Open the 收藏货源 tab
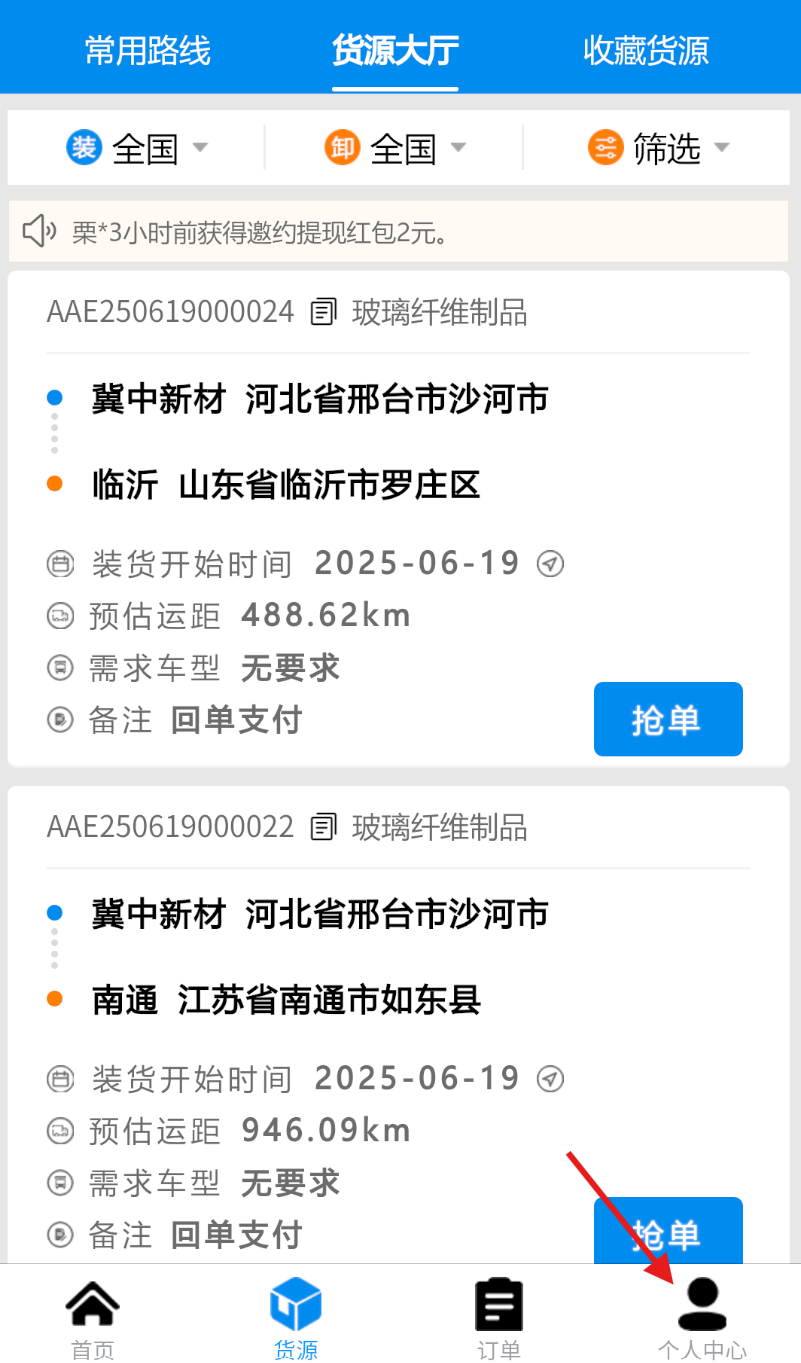Image resolution: width=801 pixels, height=1363 pixels. pyautogui.click(x=646, y=51)
